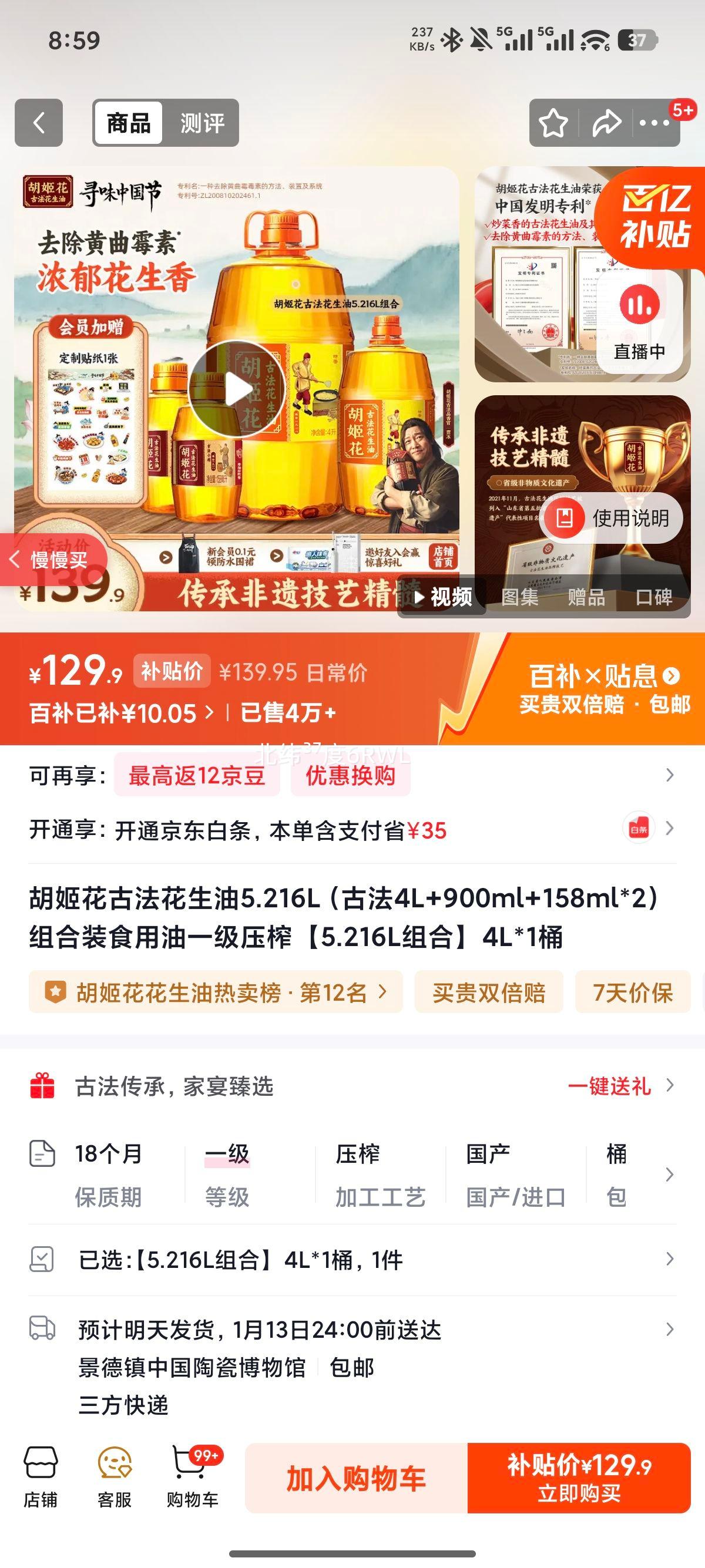
Task: Open 胡姬花花生油热卖榜 第12名 ranking link
Action: (x=213, y=991)
